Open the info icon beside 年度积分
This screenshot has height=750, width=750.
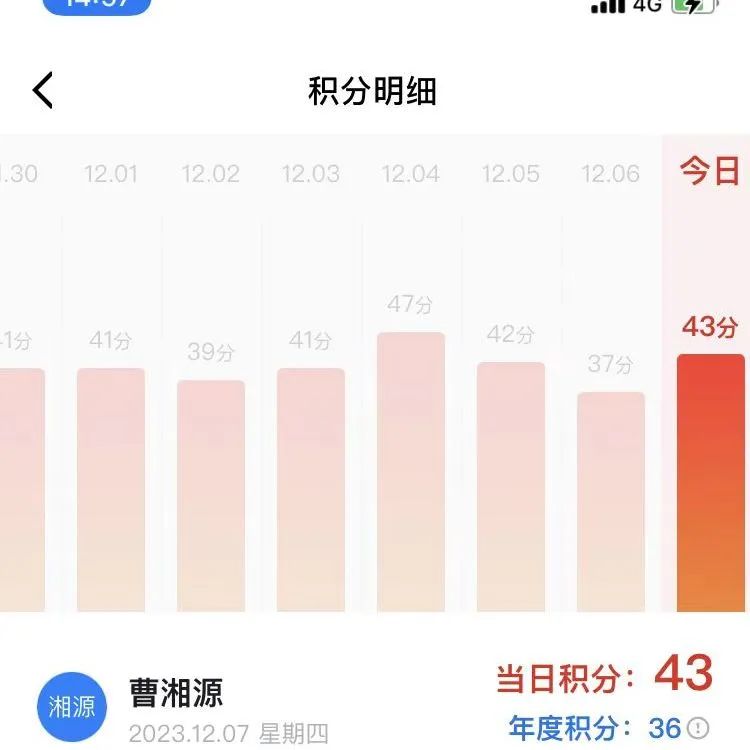698,727
